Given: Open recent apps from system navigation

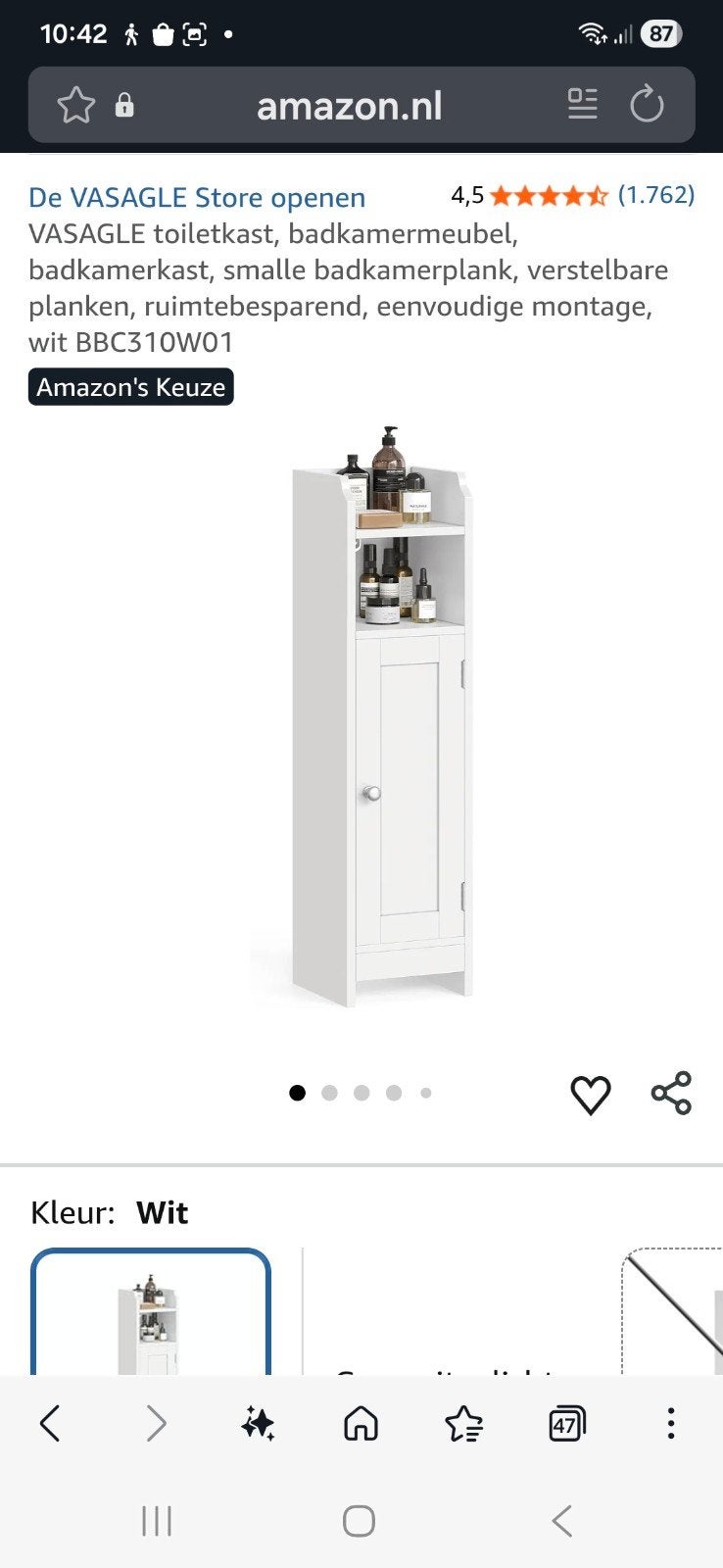Looking at the screenshot, I should tap(157, 1521).
